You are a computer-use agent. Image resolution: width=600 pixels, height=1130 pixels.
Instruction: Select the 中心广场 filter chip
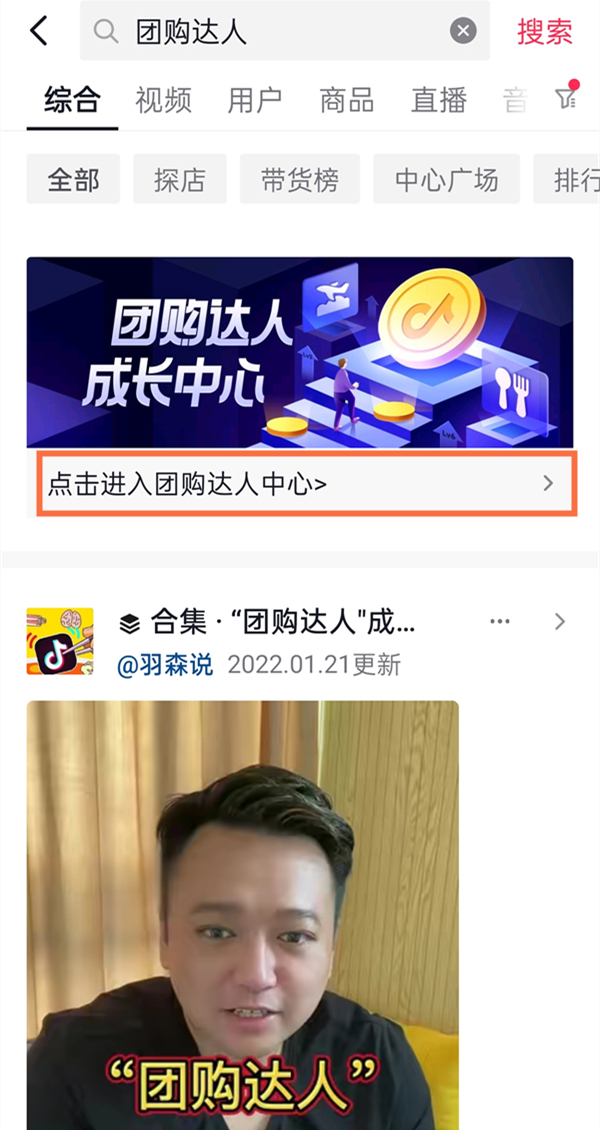tap(446, 180)
